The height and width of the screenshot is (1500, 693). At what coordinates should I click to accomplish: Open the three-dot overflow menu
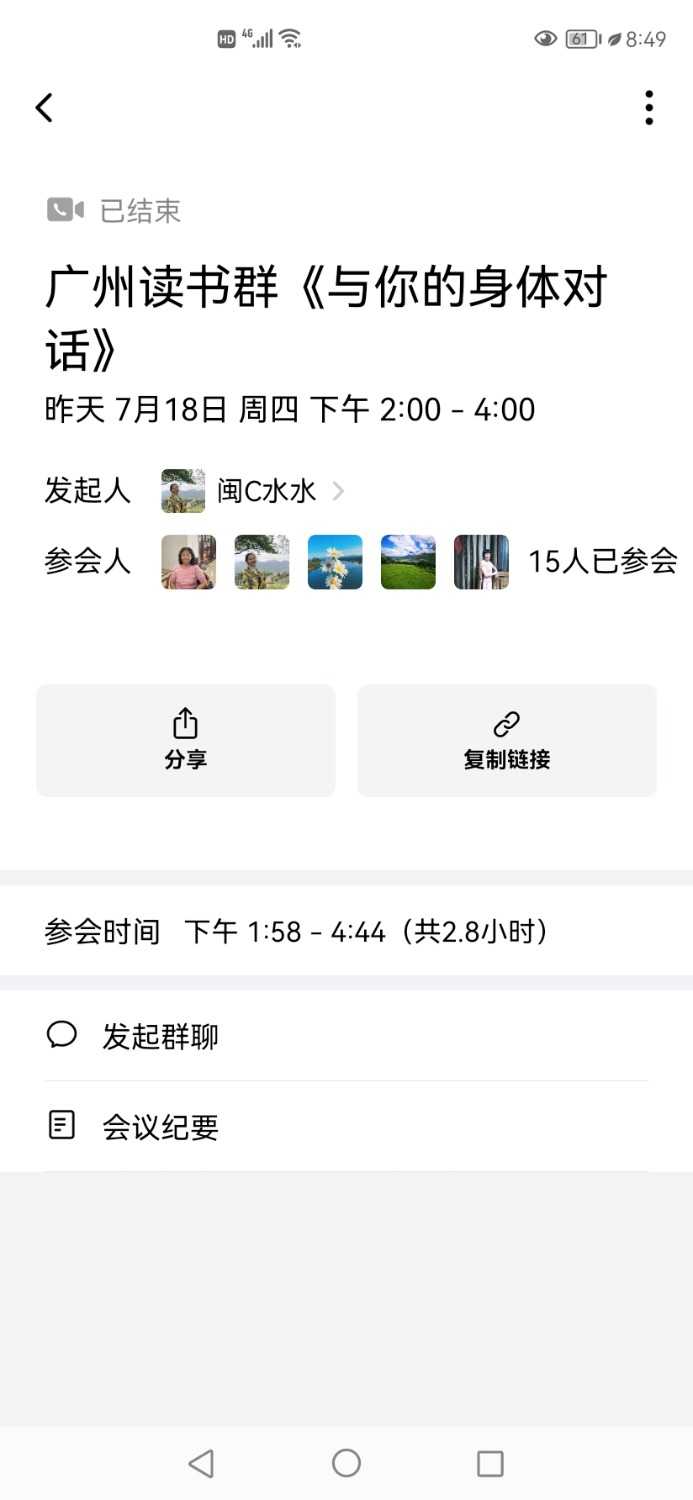click(x=649, y=108)
